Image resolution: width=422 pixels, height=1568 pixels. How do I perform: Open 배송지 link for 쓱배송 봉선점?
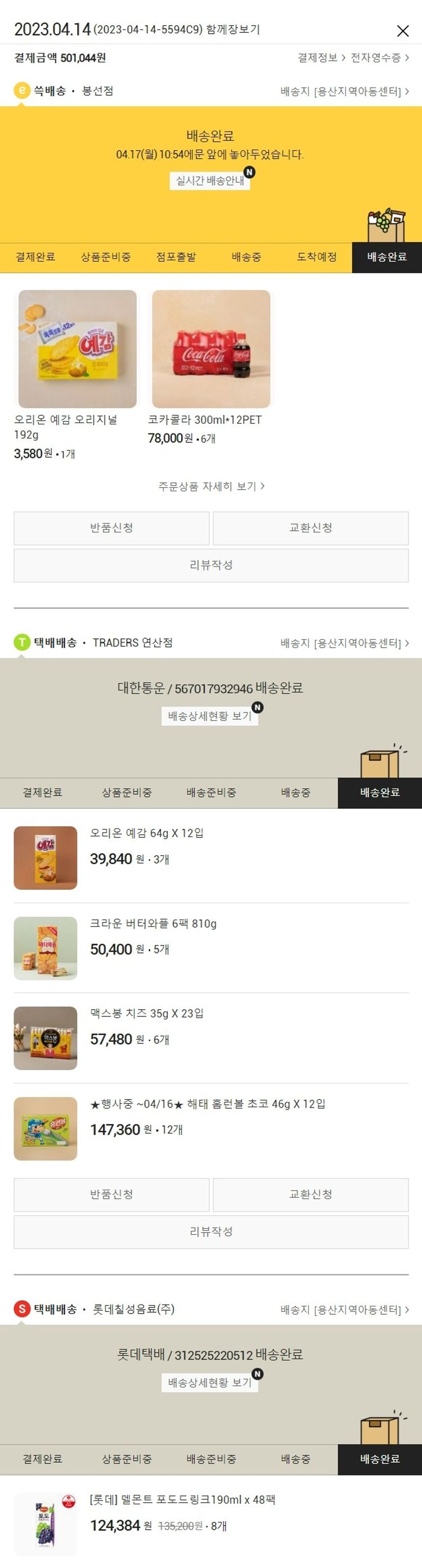(344, 91)
